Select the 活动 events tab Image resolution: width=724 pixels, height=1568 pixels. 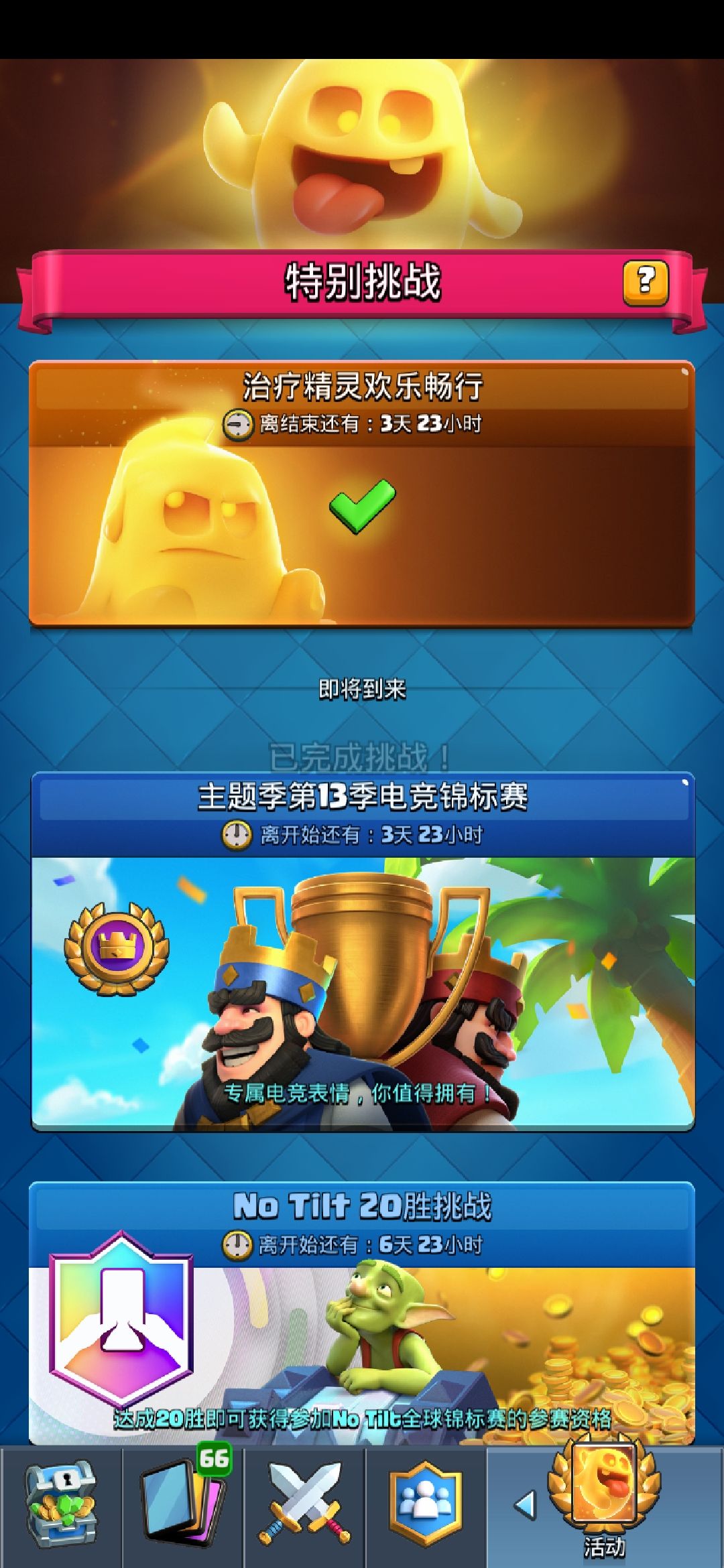click(605, 1504)
